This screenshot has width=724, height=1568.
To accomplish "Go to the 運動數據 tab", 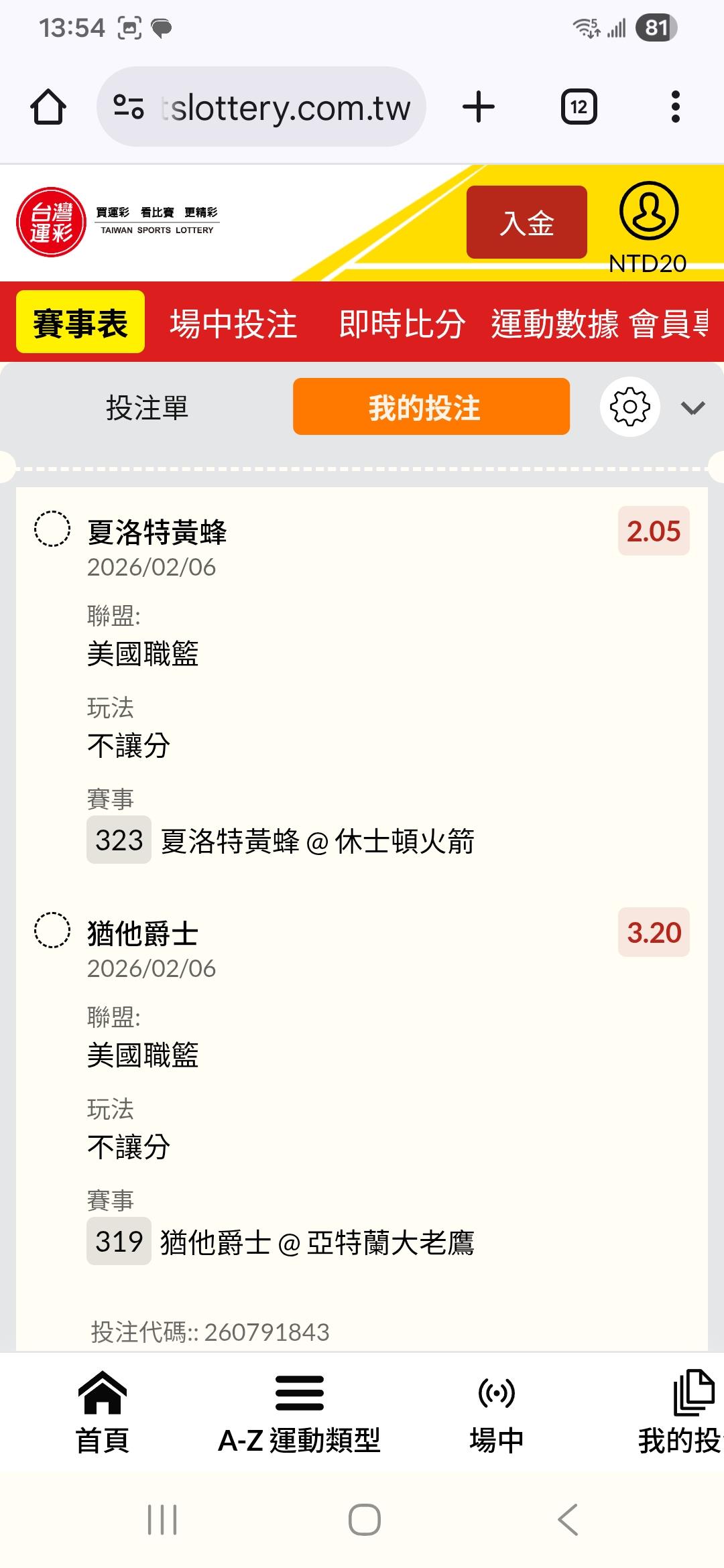I will point(554,323).
